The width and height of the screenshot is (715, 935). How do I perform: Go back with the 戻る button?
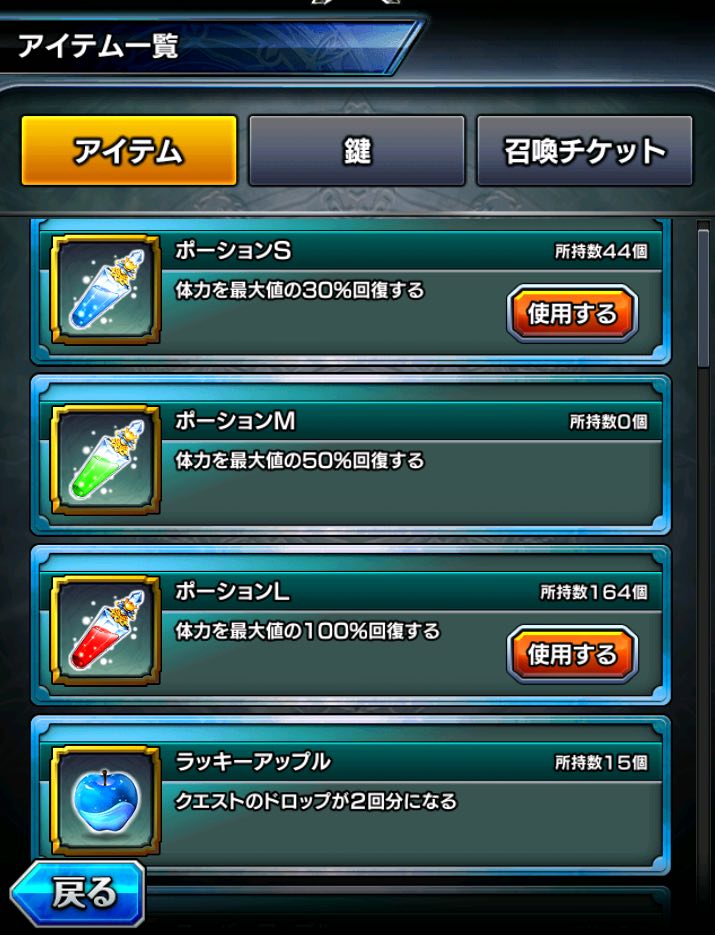coord(78,893)
